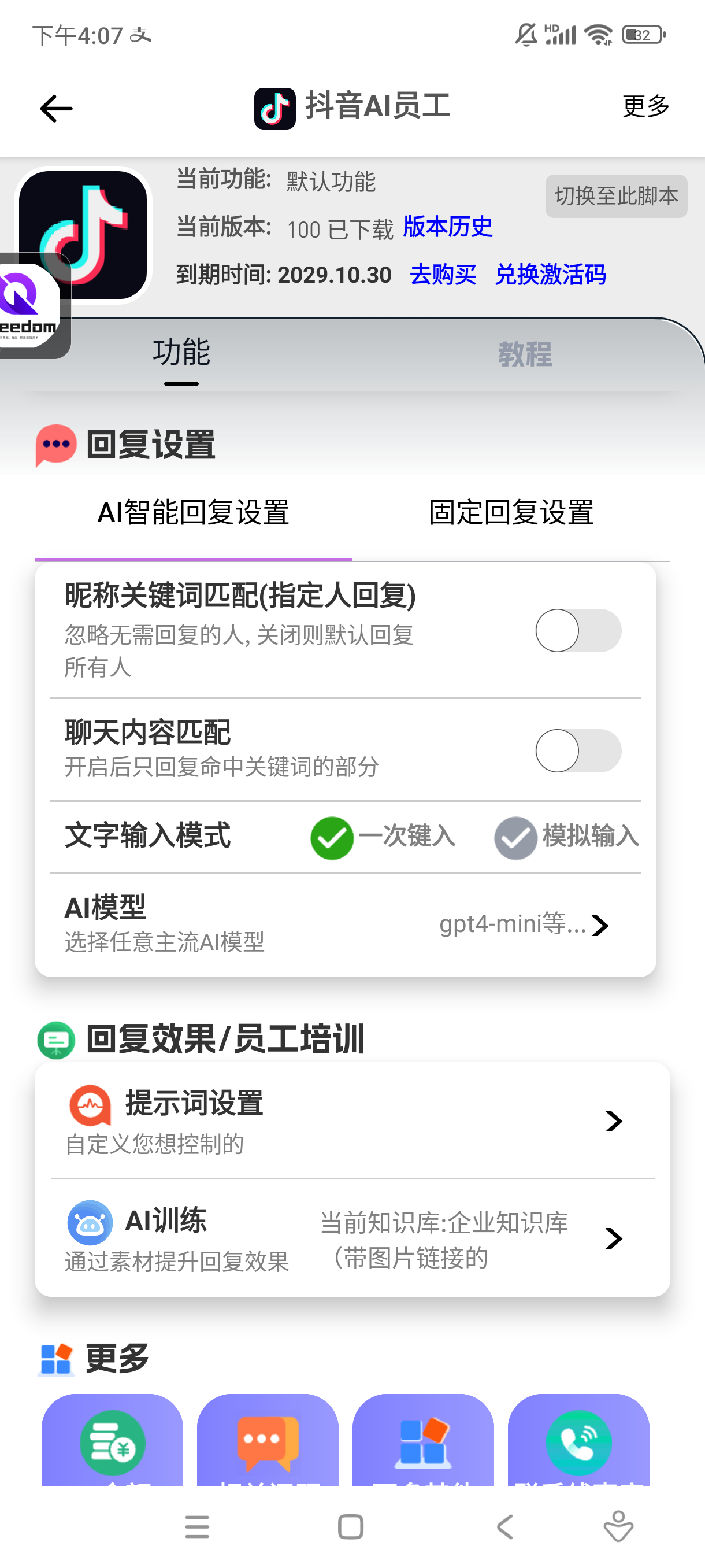Turn on the 聊天内容匹配 toggle
705x1568 pixels.
click(x=577, y=750)
